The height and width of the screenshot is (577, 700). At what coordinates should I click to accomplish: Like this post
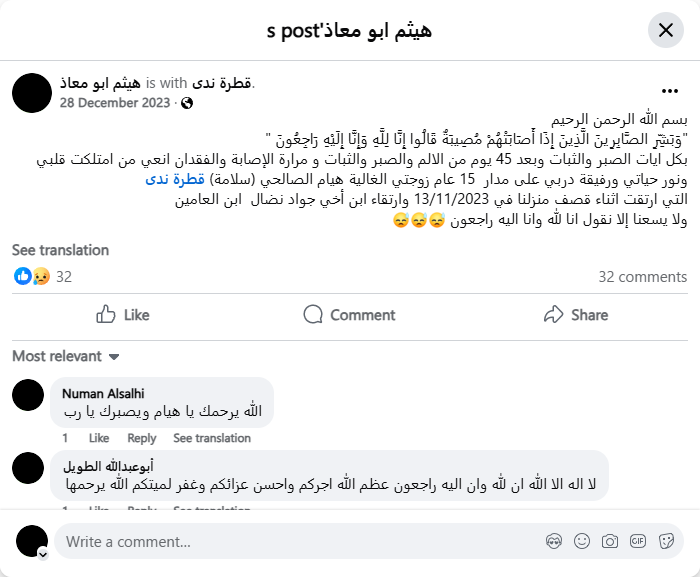click(123, 315)
